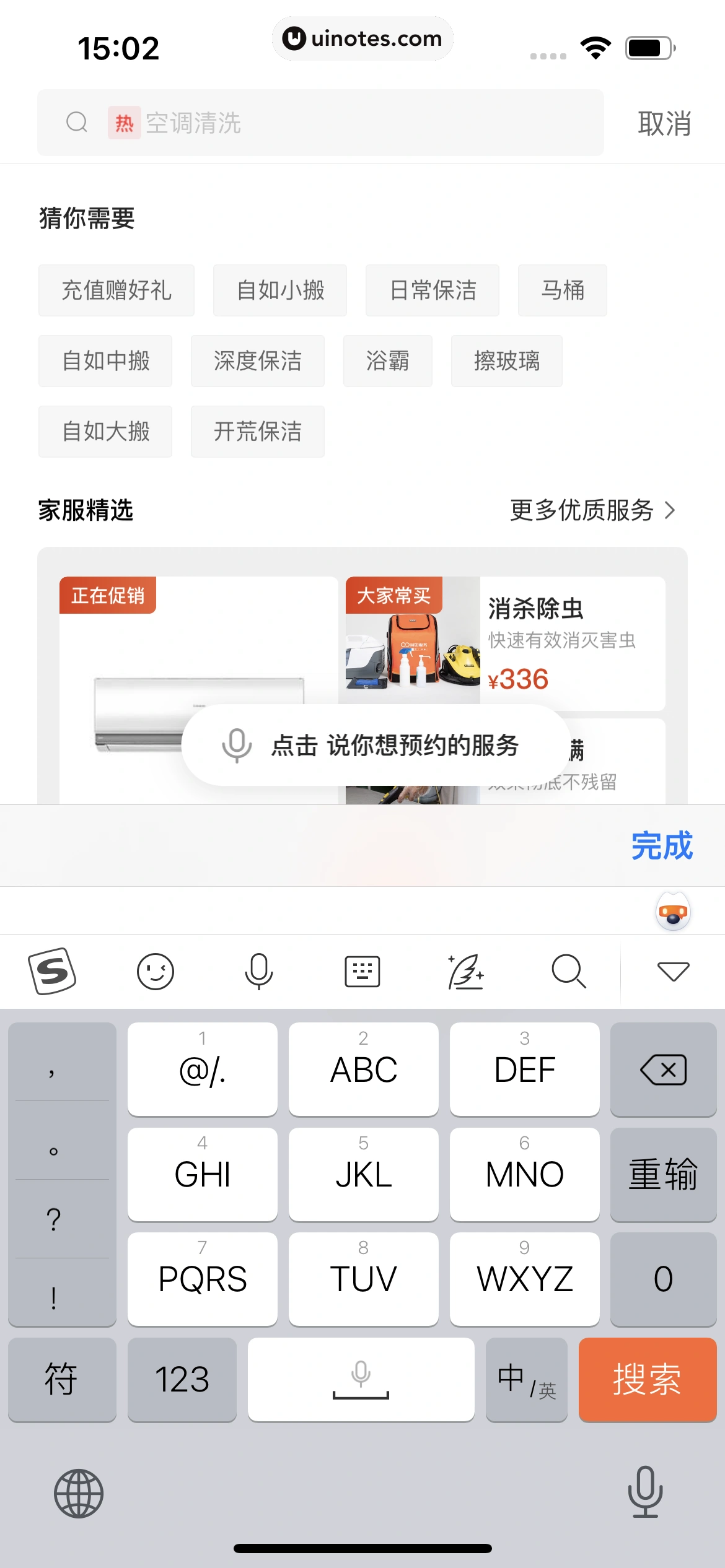Select the Sogou keyboard logo icon

52,971
